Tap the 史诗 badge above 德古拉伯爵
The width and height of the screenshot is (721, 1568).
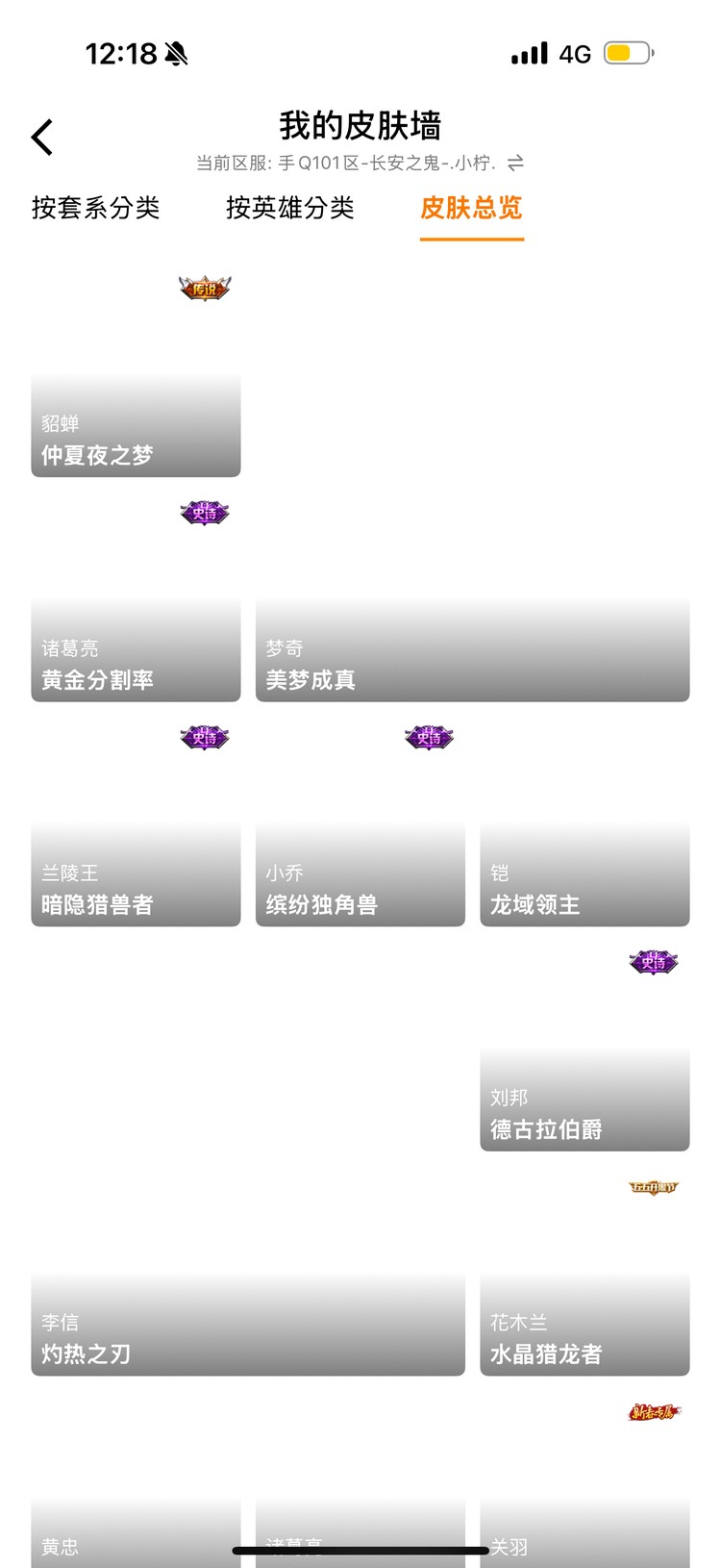(653, 961)
